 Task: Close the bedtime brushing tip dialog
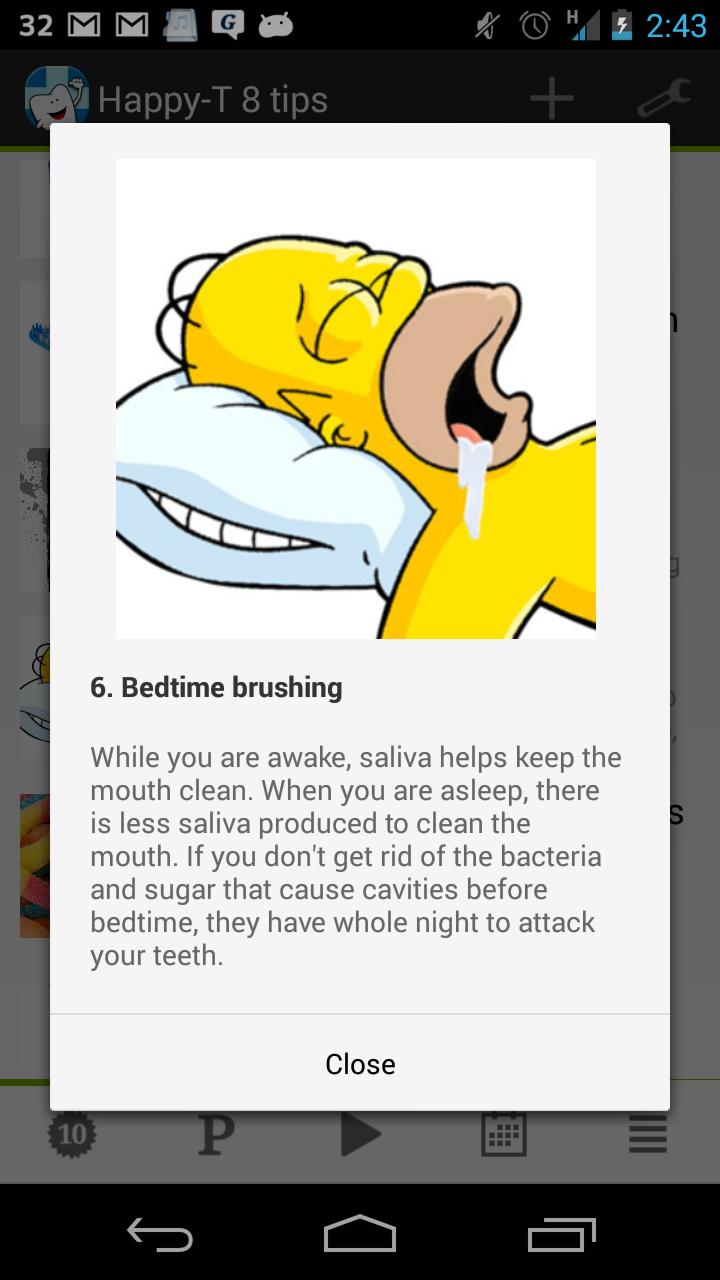click(360, 1063)
